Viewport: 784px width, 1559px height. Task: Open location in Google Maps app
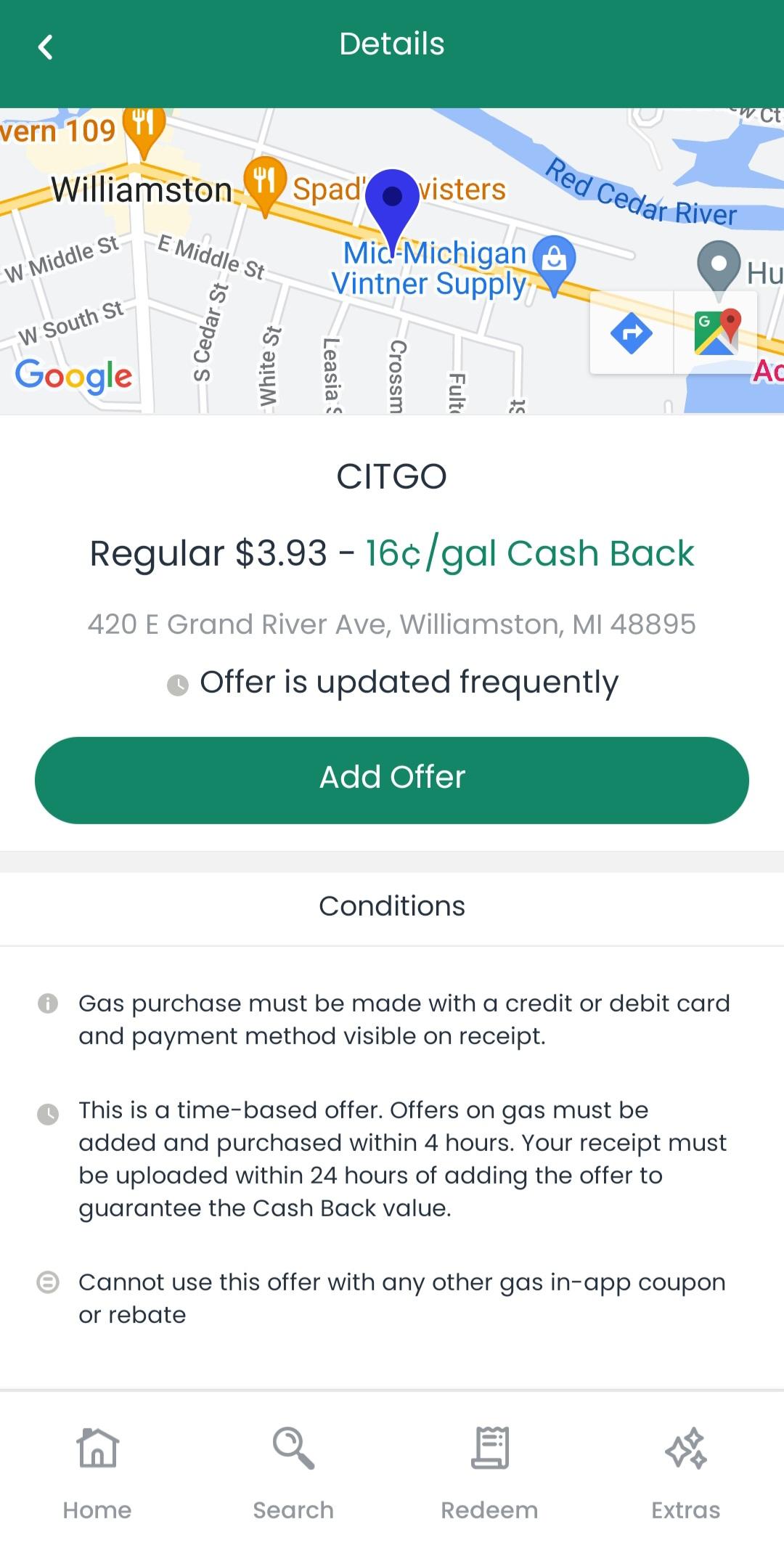tap(716, 333)
